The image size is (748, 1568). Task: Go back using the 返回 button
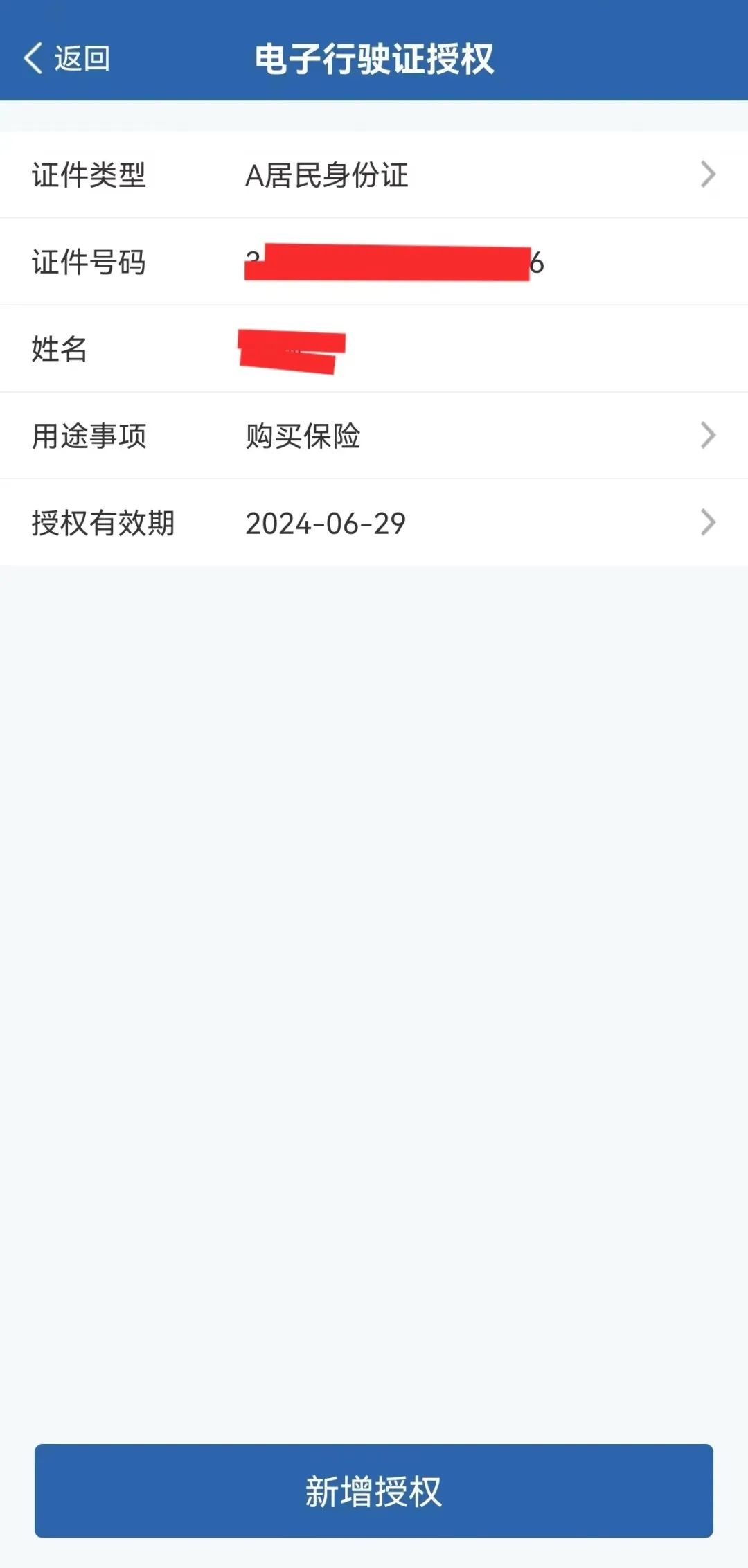point(67,58)
